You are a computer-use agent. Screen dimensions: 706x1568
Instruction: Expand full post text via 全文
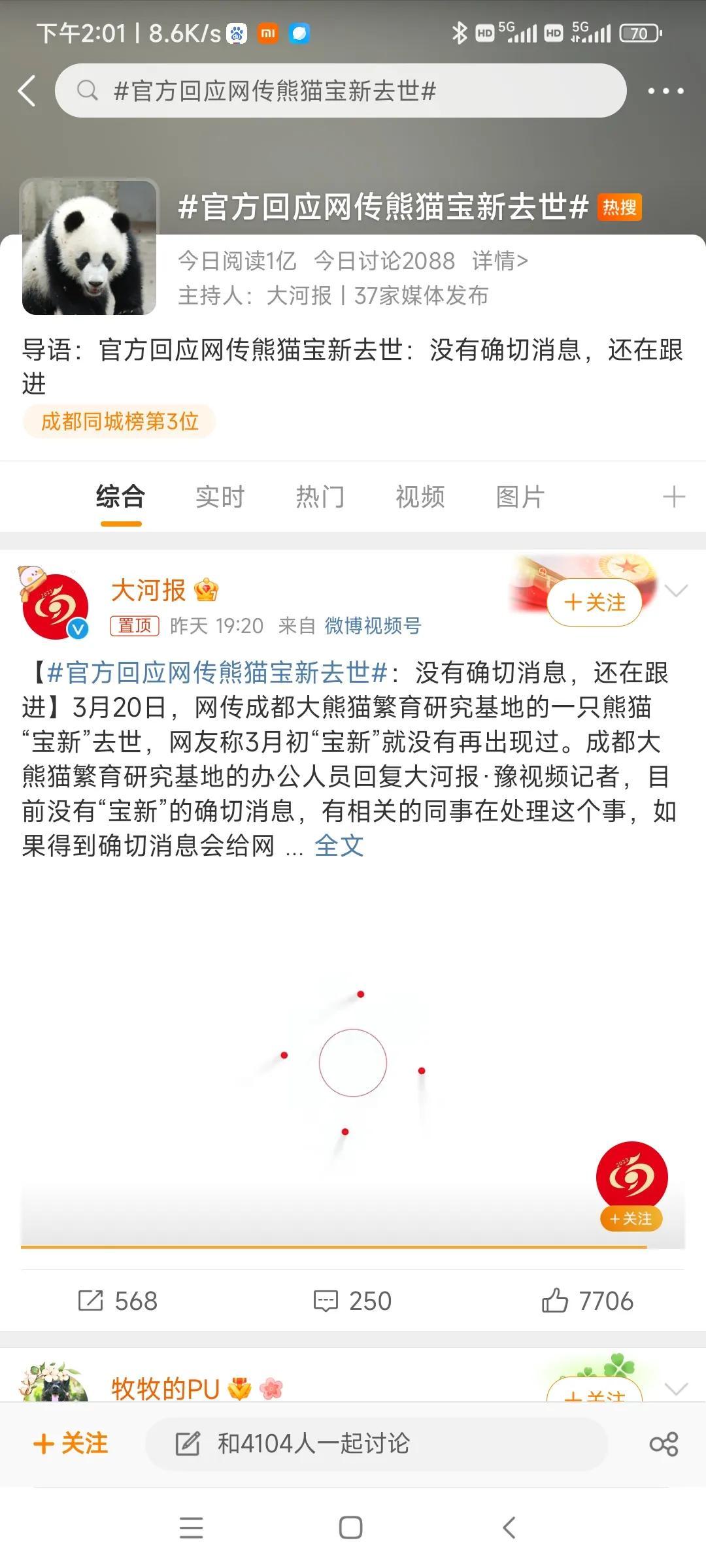(x=339, y=846)
